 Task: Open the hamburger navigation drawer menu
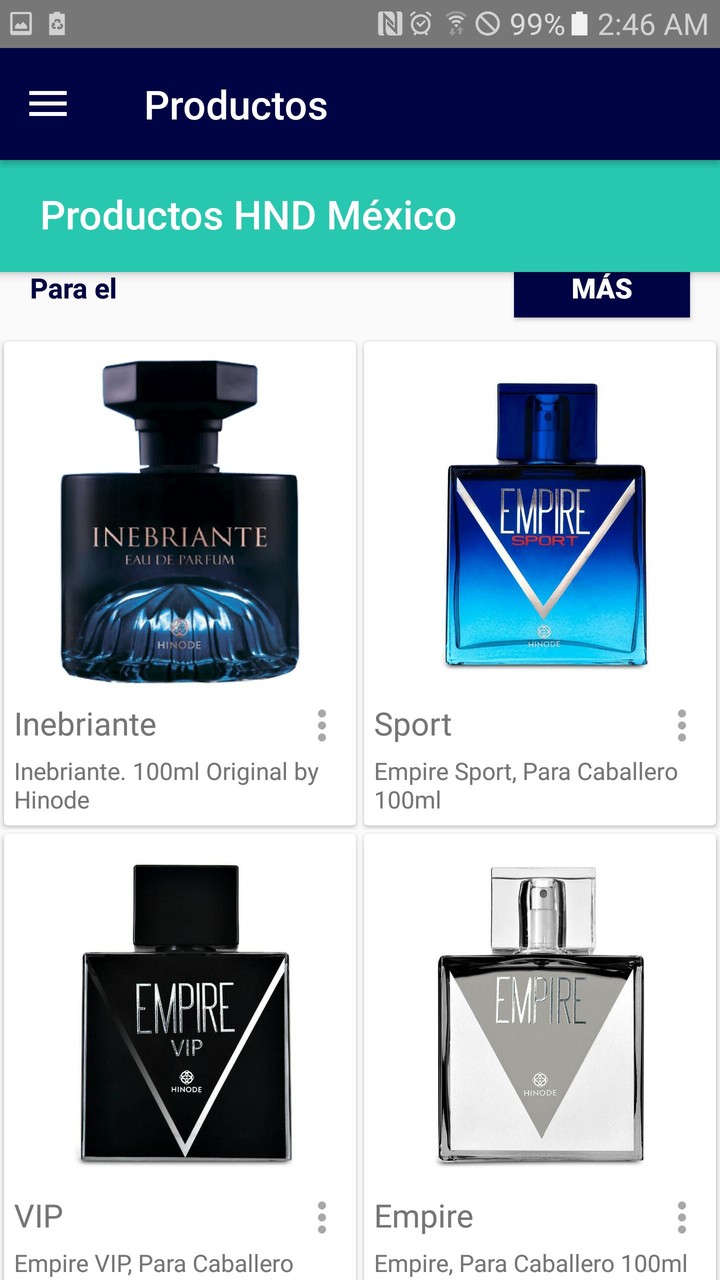[48, 104]
